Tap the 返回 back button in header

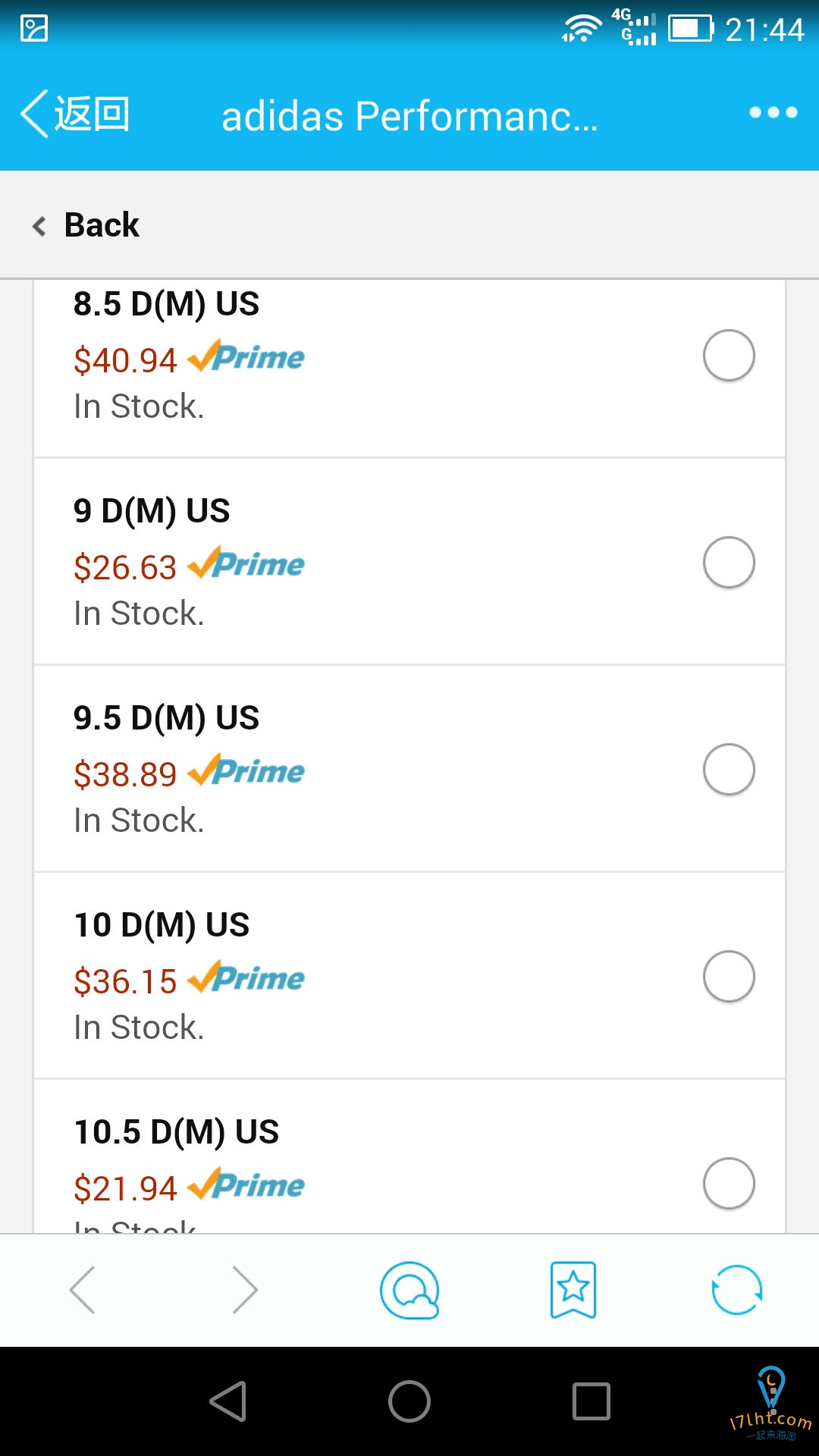75,115
